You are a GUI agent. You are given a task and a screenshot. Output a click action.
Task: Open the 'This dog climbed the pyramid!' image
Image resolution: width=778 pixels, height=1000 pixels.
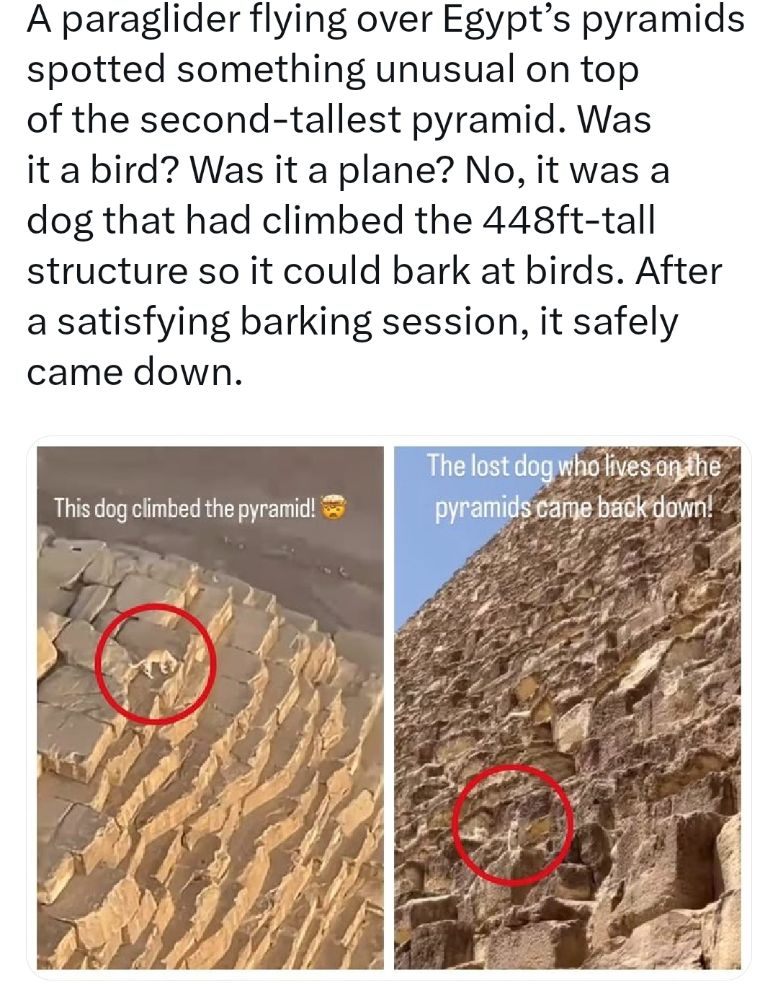[x=210, y=707]
